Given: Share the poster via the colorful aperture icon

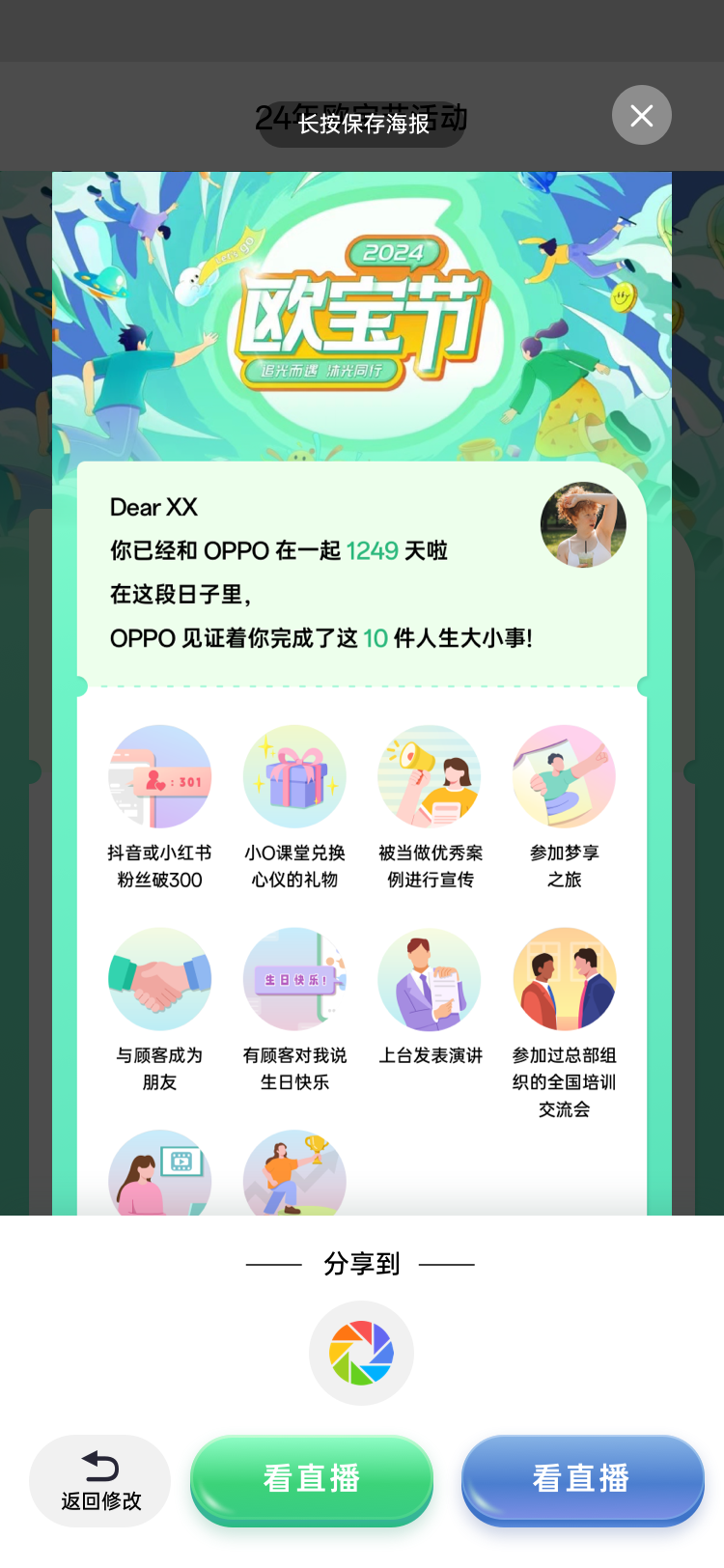Looking at the screenshot, I should point(361,1353).
